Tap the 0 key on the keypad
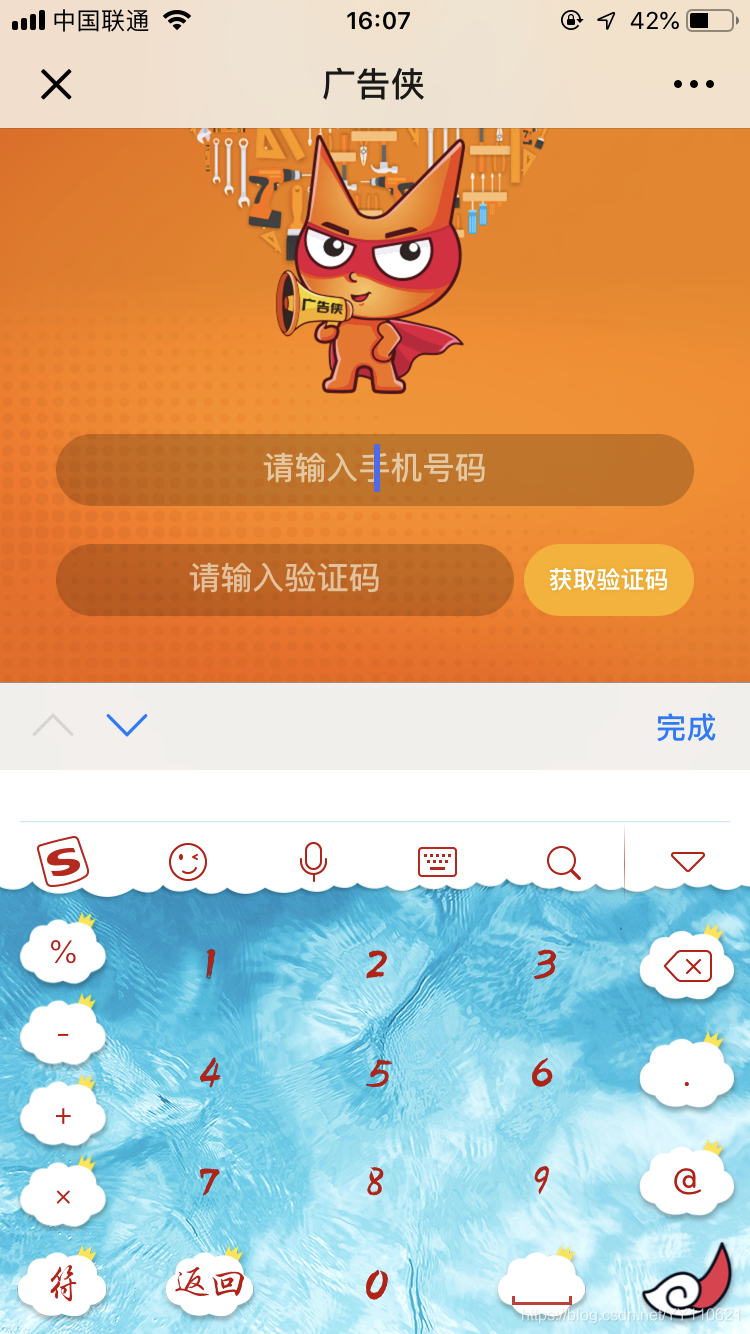The height and width of the screenshot is (1334, 750). (376, 1284)
